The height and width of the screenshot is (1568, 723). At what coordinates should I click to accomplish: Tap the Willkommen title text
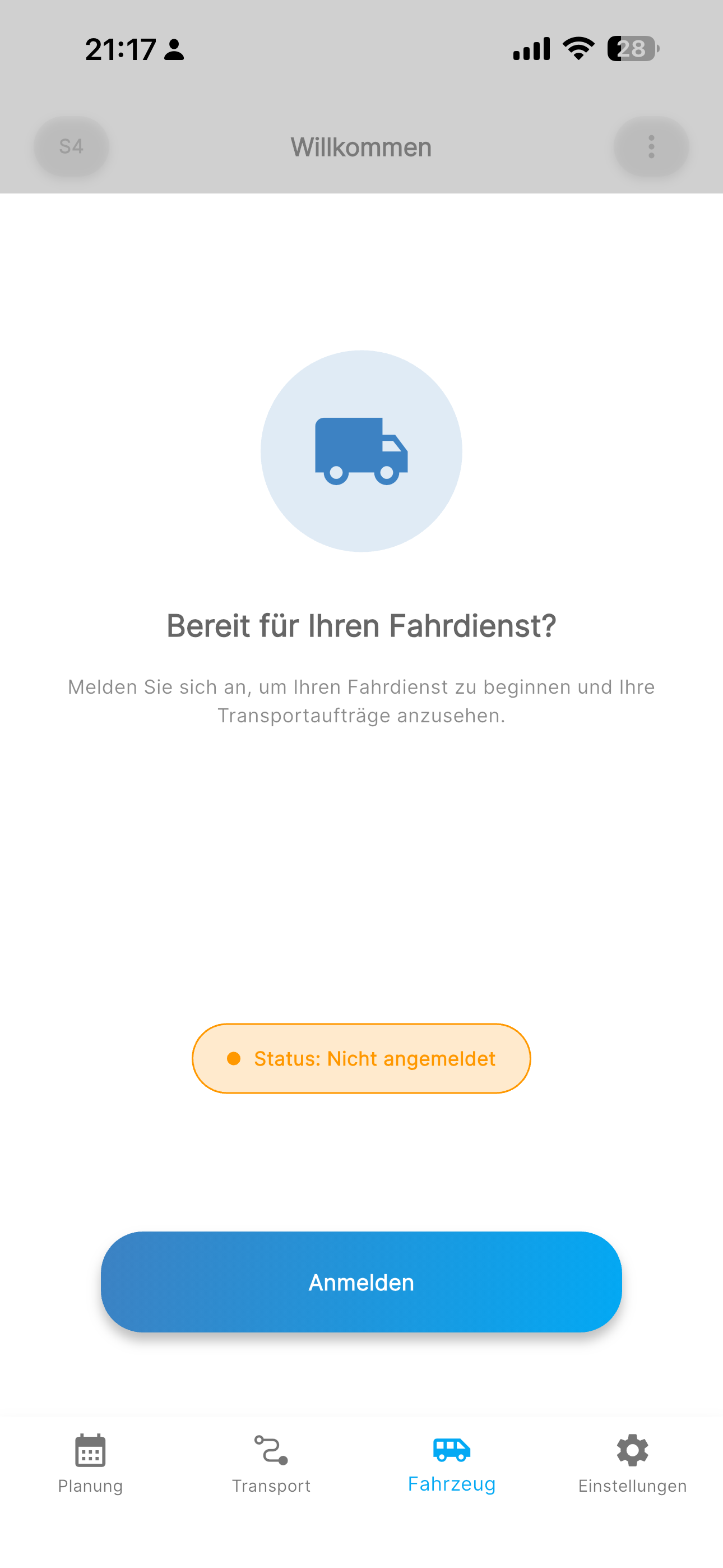tap(361, 147)
